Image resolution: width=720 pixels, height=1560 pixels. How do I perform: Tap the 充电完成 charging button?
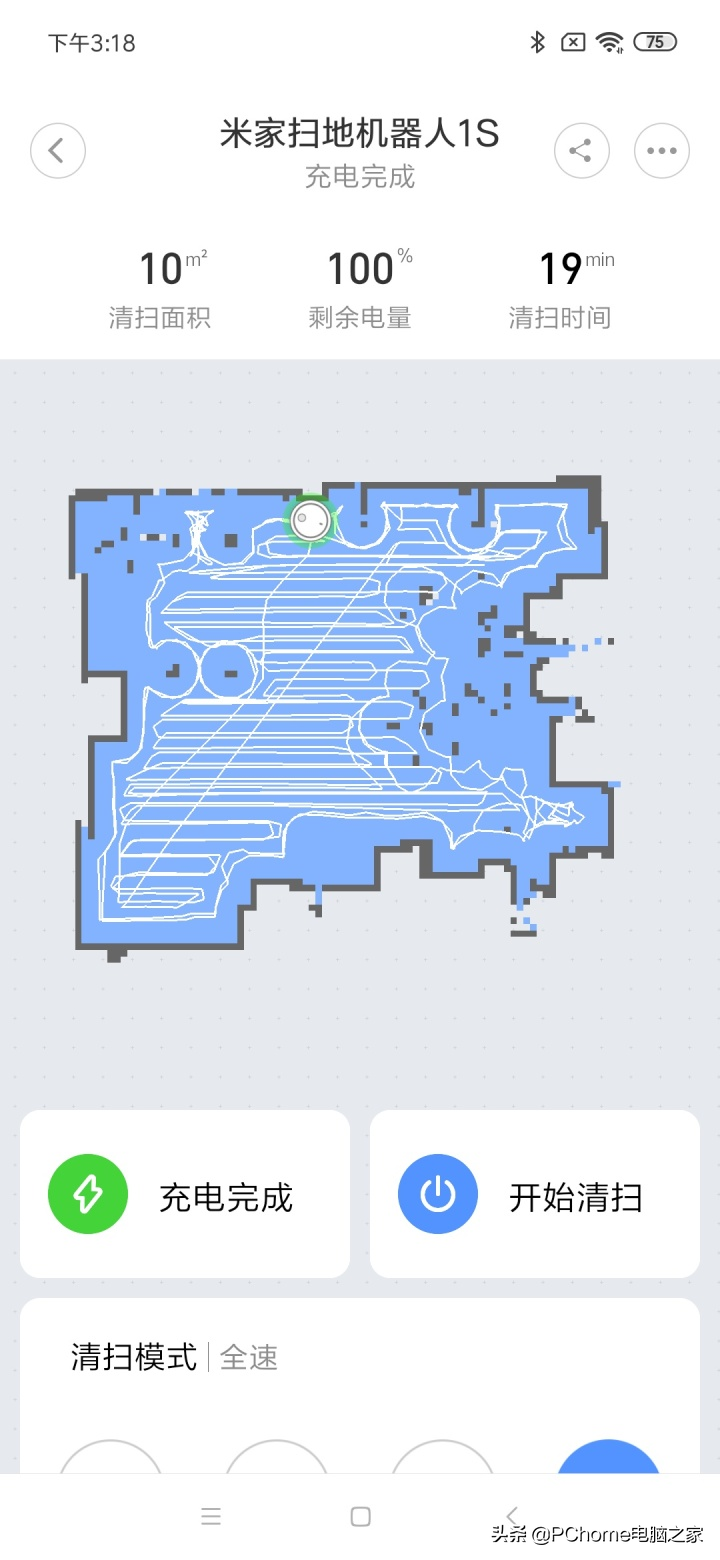pyautogui.click(x=185, y=1194)
